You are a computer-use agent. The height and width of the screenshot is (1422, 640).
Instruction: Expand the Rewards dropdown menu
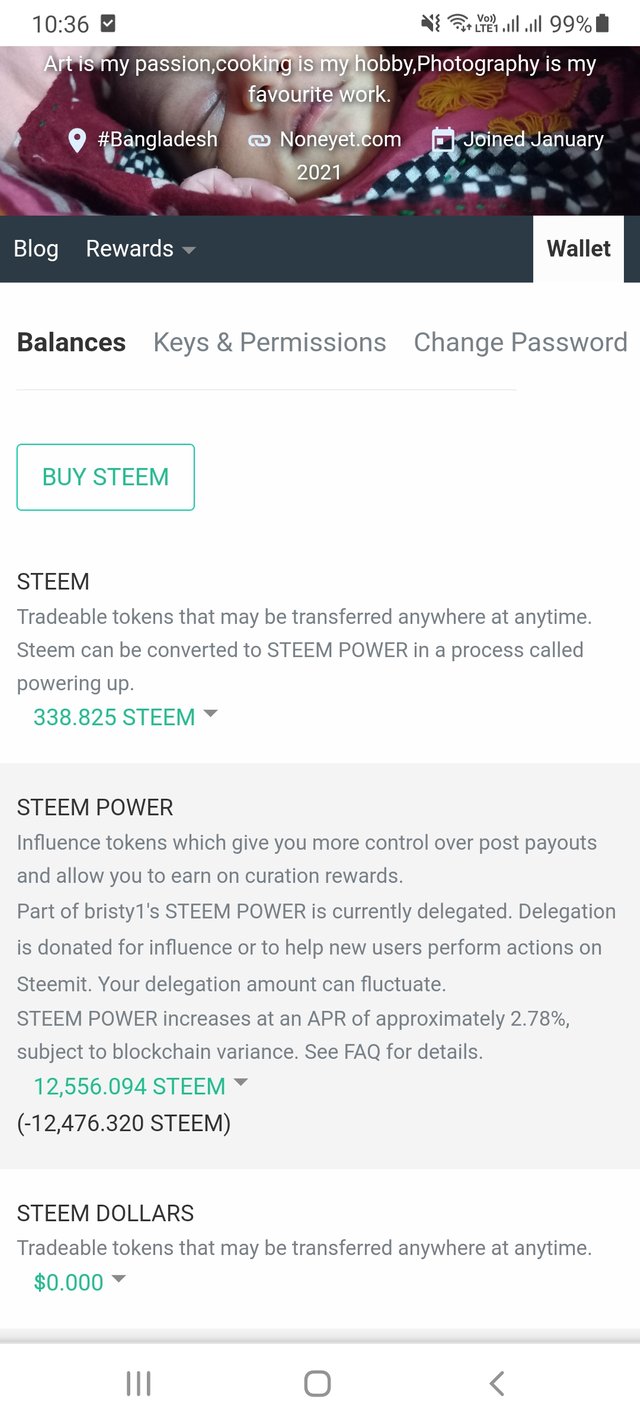[x=140, y=249]
